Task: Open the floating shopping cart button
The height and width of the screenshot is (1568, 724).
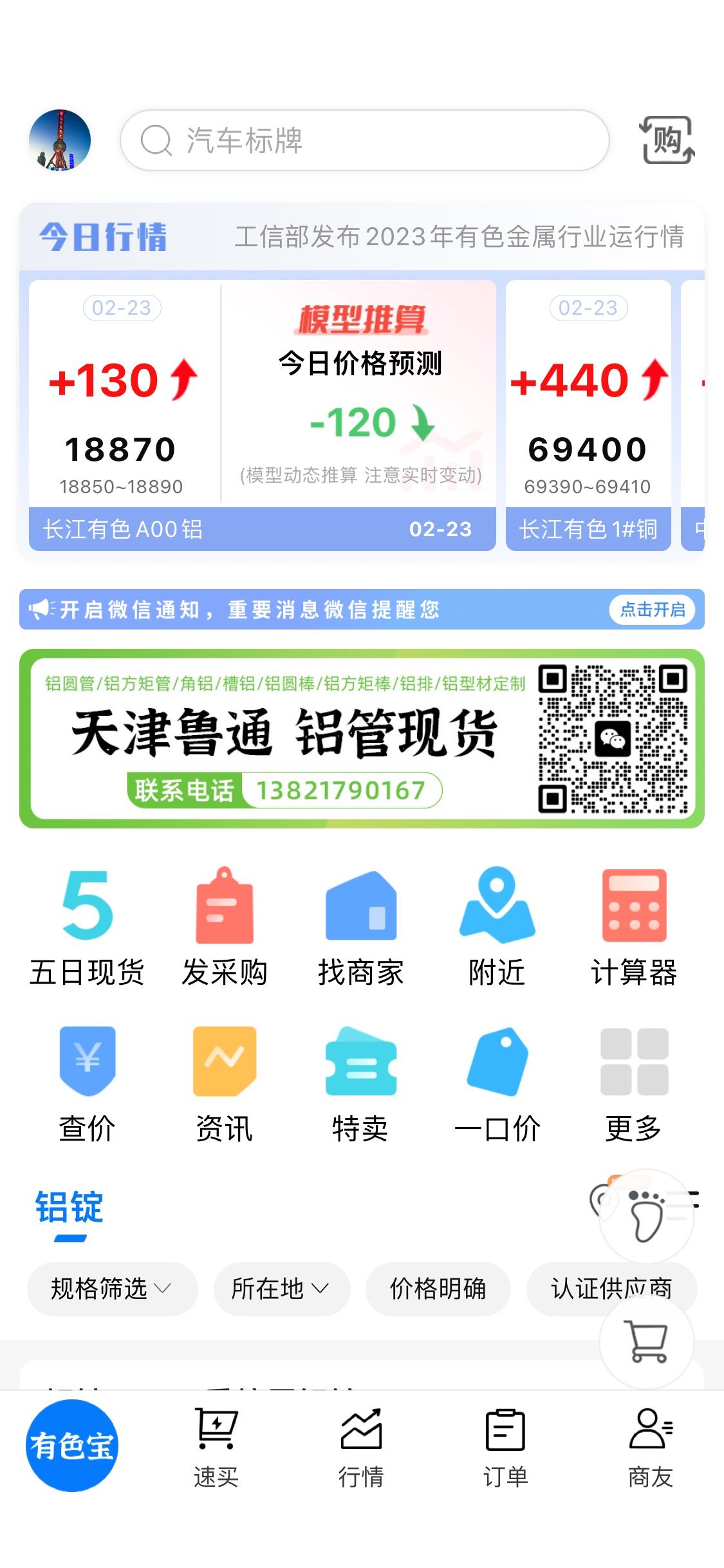Action: pyautogui.click(x=647, y=1341)
